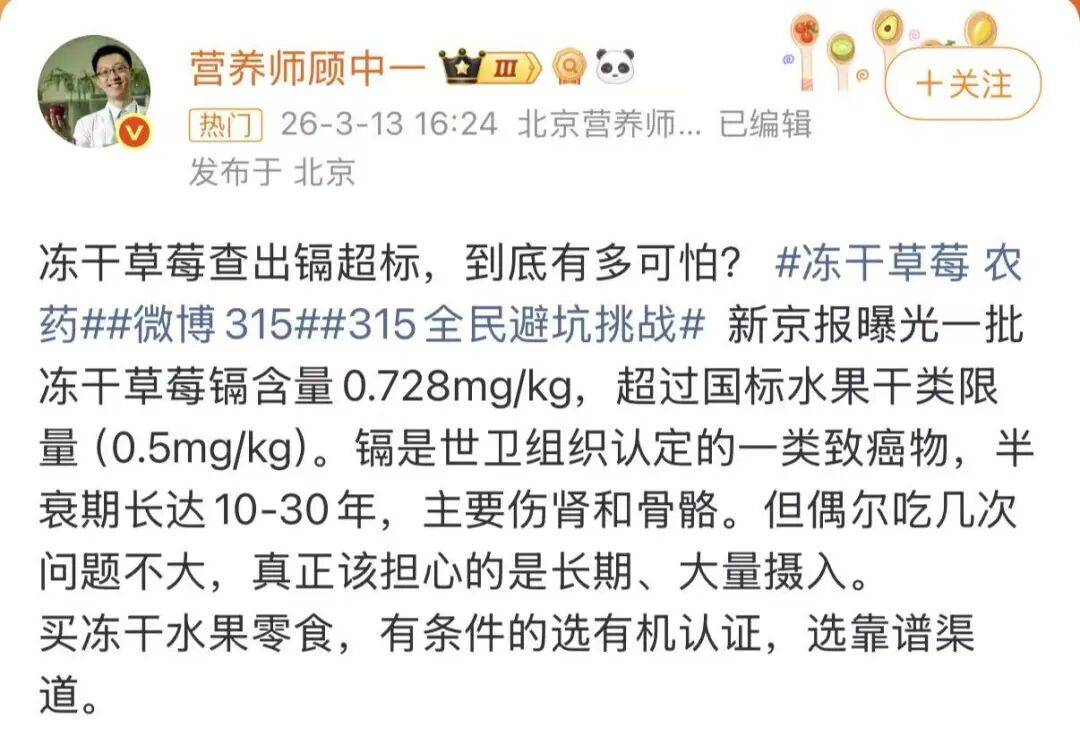The width and height of the screenshot is (1080, 735).
Task: Open the username 营养师顾中一
Action: [x=308, y=66]
